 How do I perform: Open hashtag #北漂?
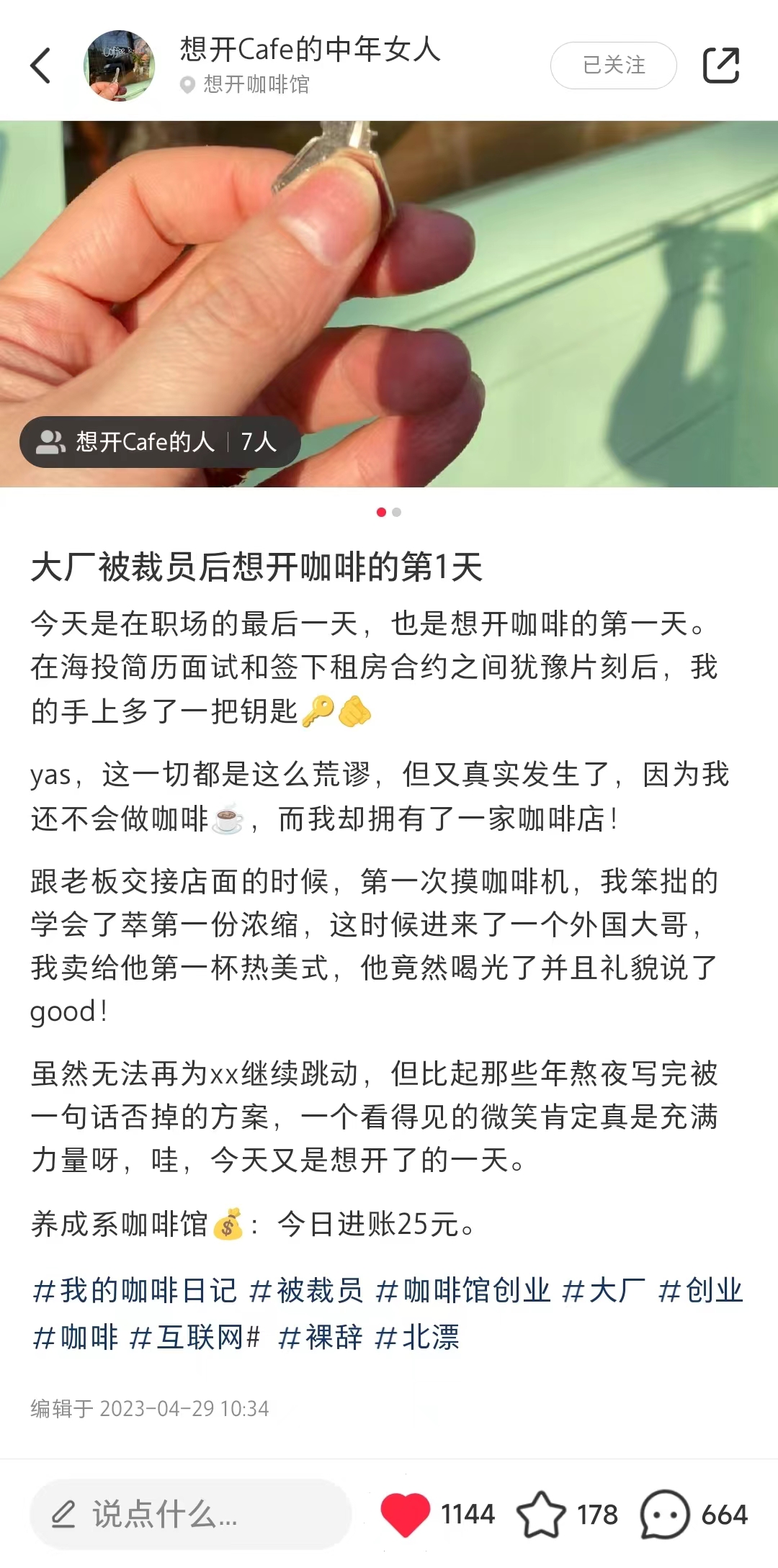tap(417, 1337)
